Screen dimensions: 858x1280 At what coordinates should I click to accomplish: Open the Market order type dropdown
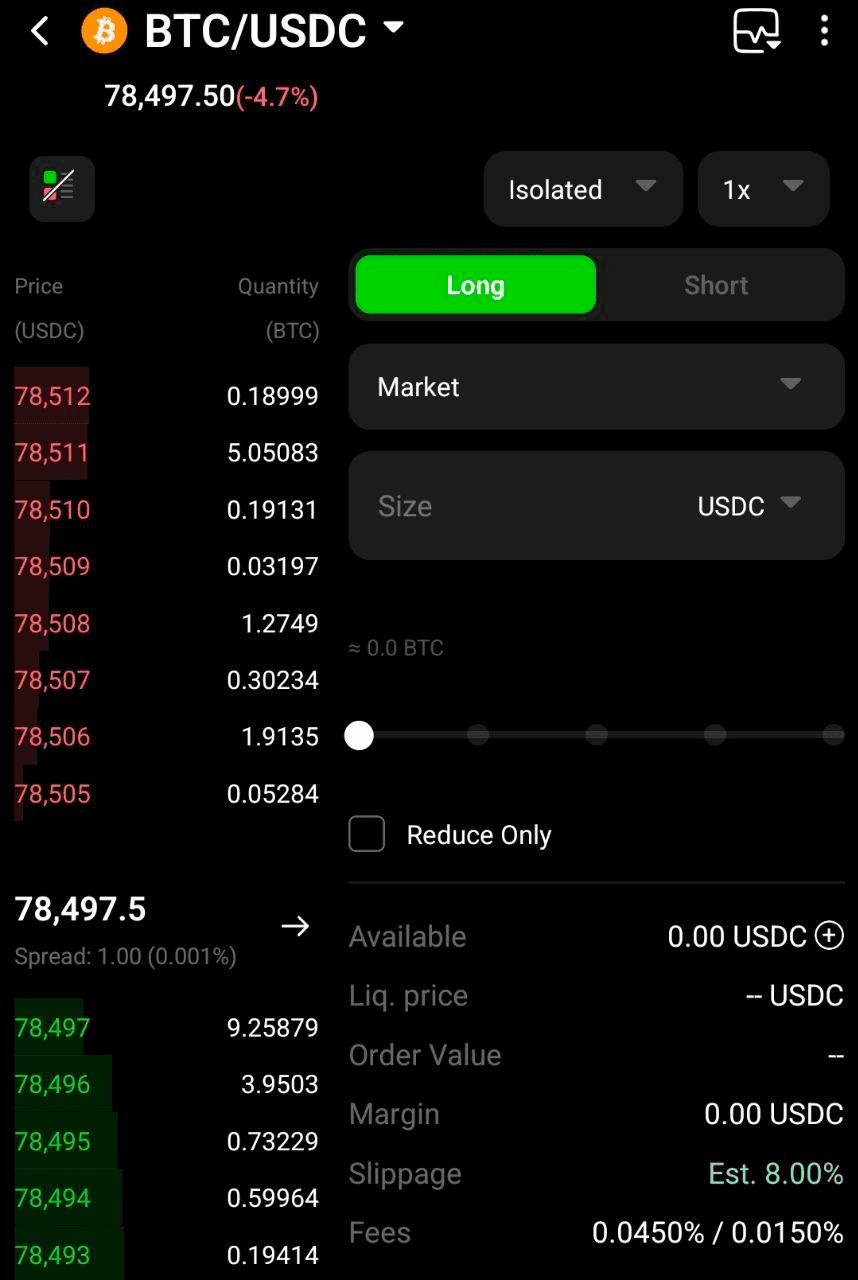(596, 386)
